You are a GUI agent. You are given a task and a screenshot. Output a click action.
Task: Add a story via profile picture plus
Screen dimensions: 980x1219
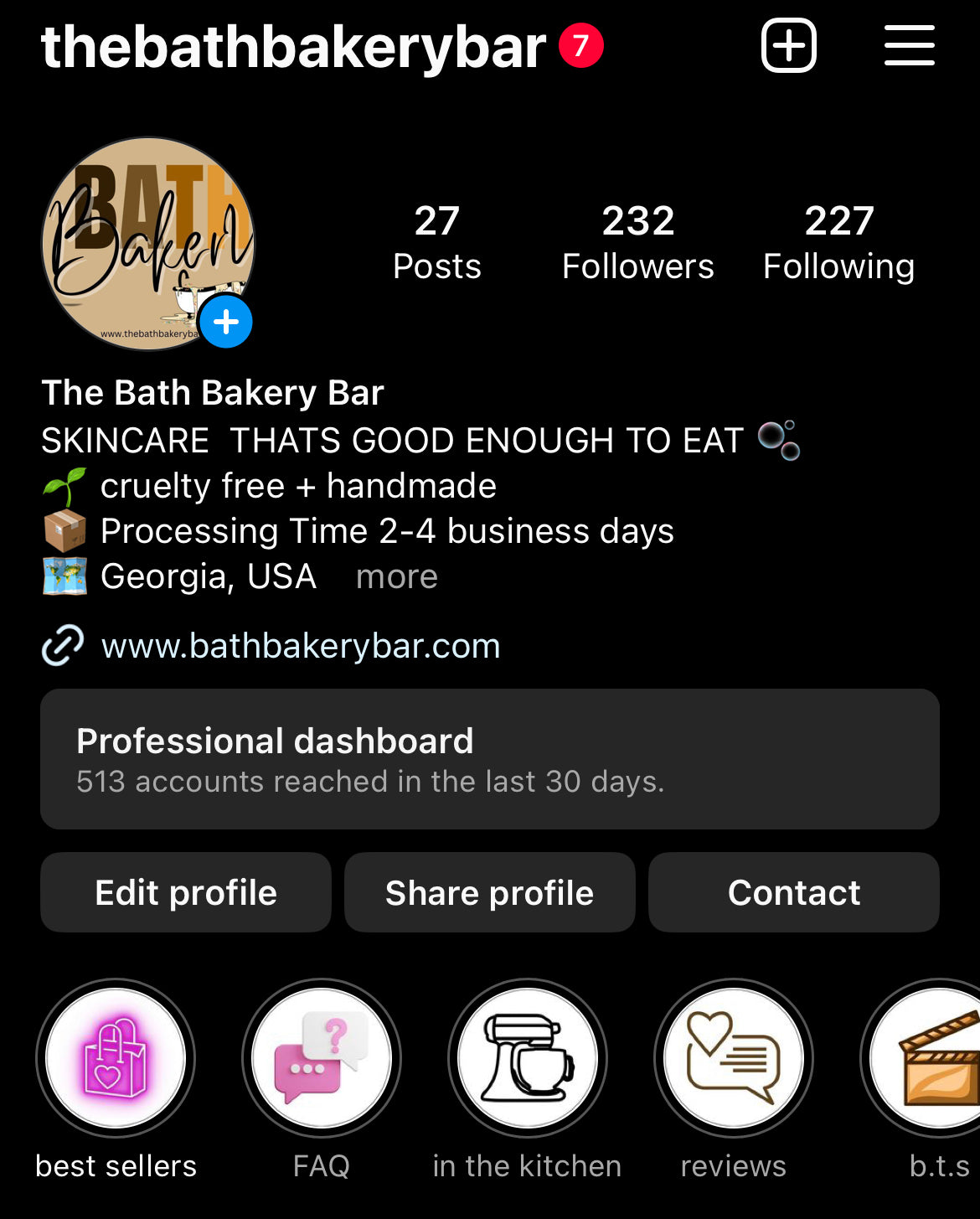(226, 322)
